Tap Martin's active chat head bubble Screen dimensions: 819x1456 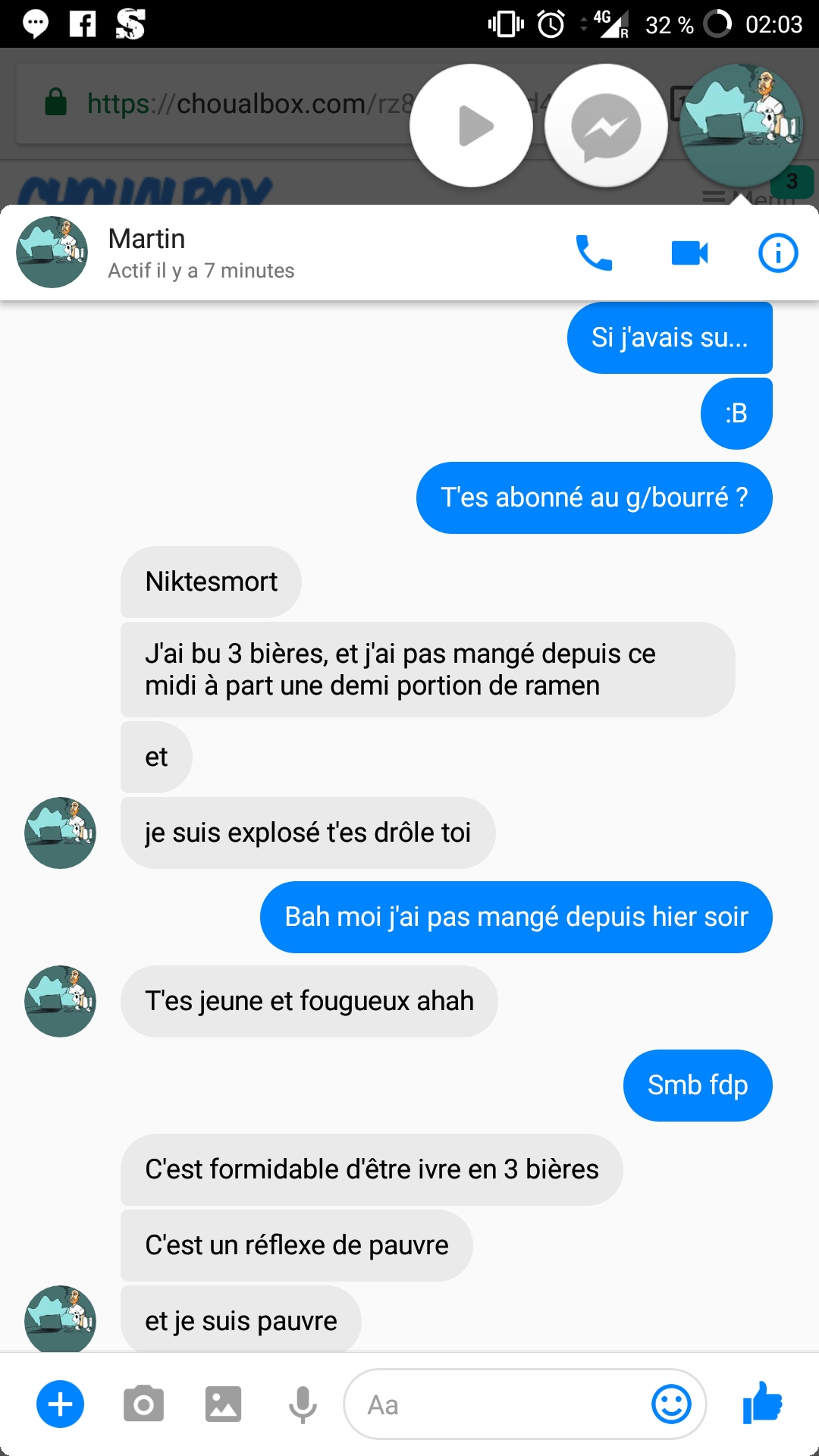point(741,126)
